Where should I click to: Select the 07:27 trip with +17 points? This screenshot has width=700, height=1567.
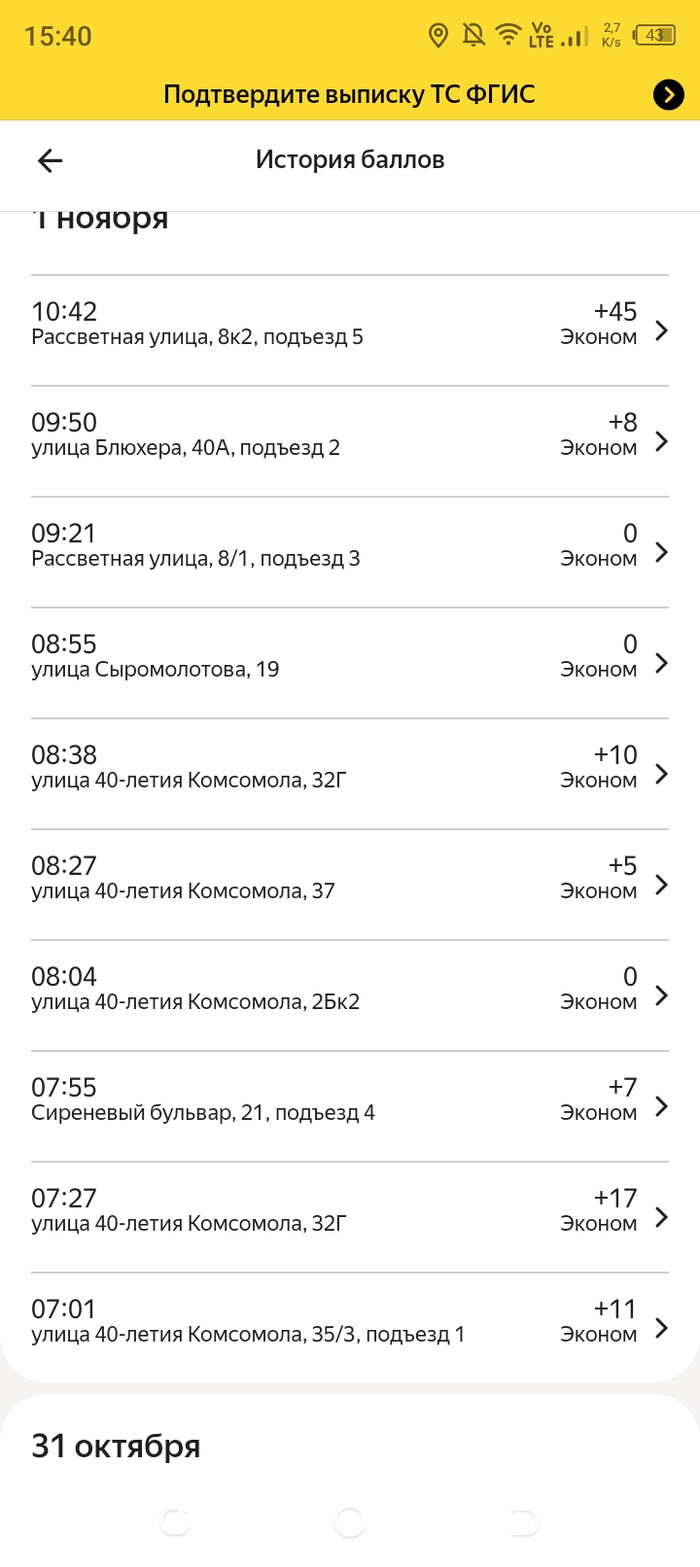pos(350,1212)
